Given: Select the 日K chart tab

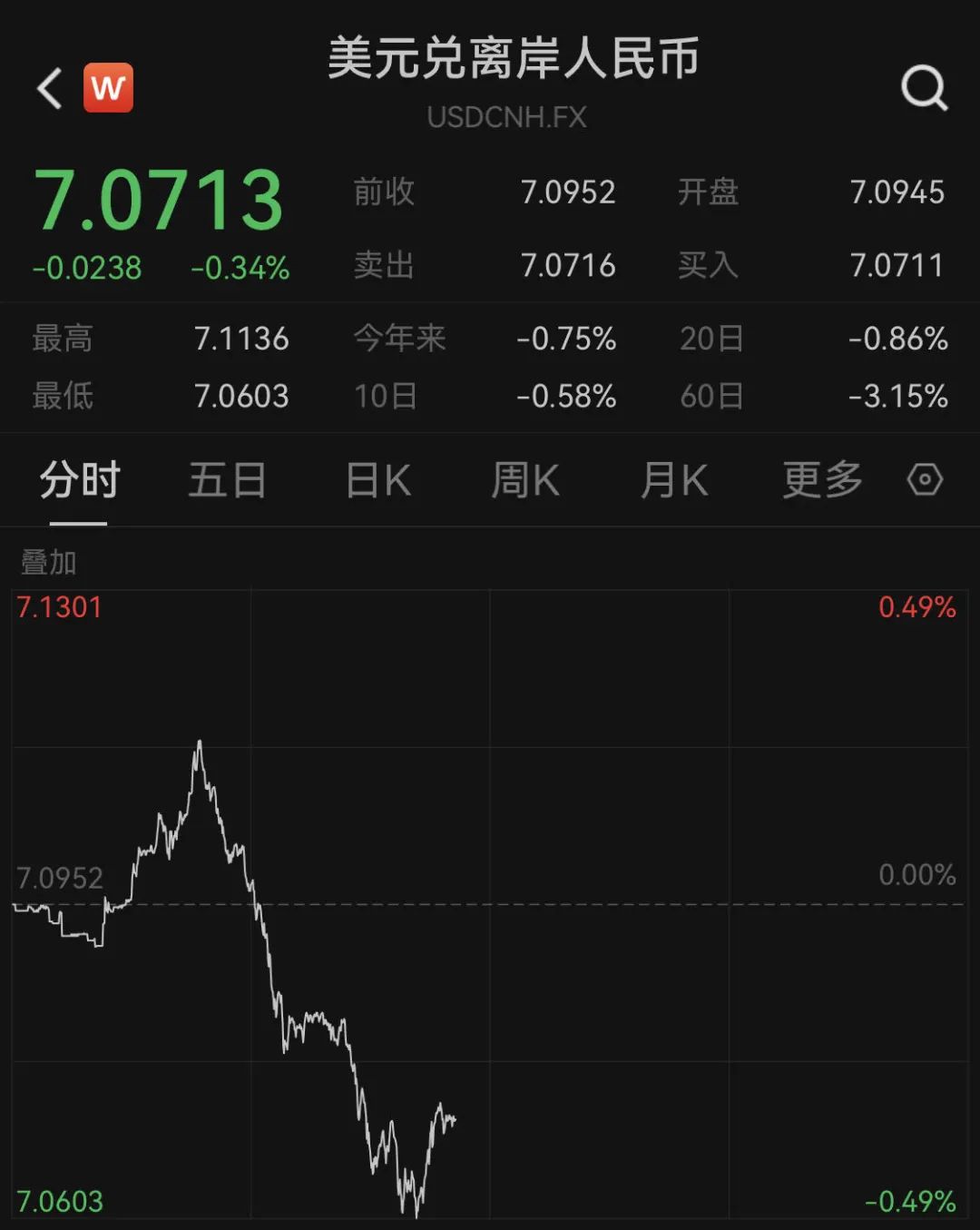Looking at the screenshot, I should [377, 479].
